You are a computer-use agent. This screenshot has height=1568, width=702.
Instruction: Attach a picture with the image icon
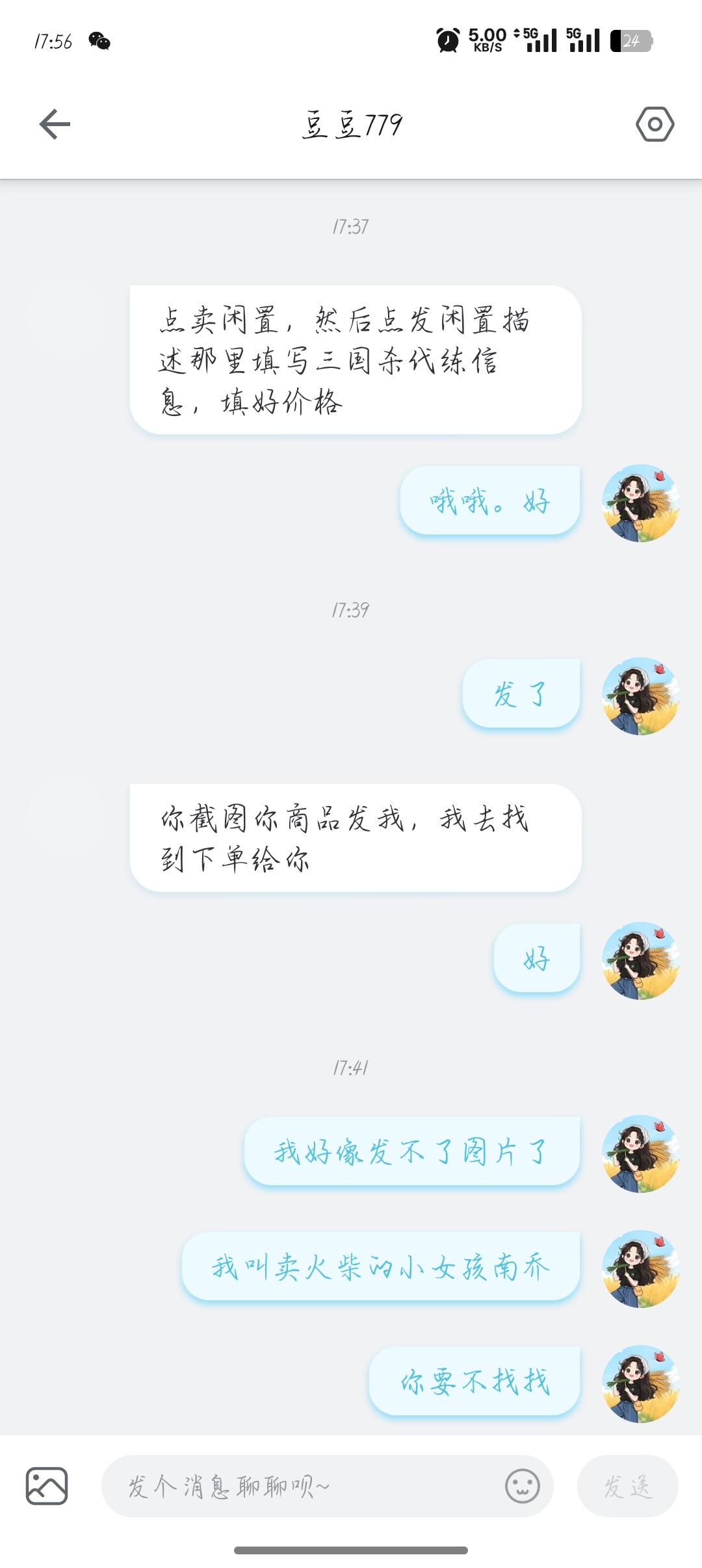47,1486
